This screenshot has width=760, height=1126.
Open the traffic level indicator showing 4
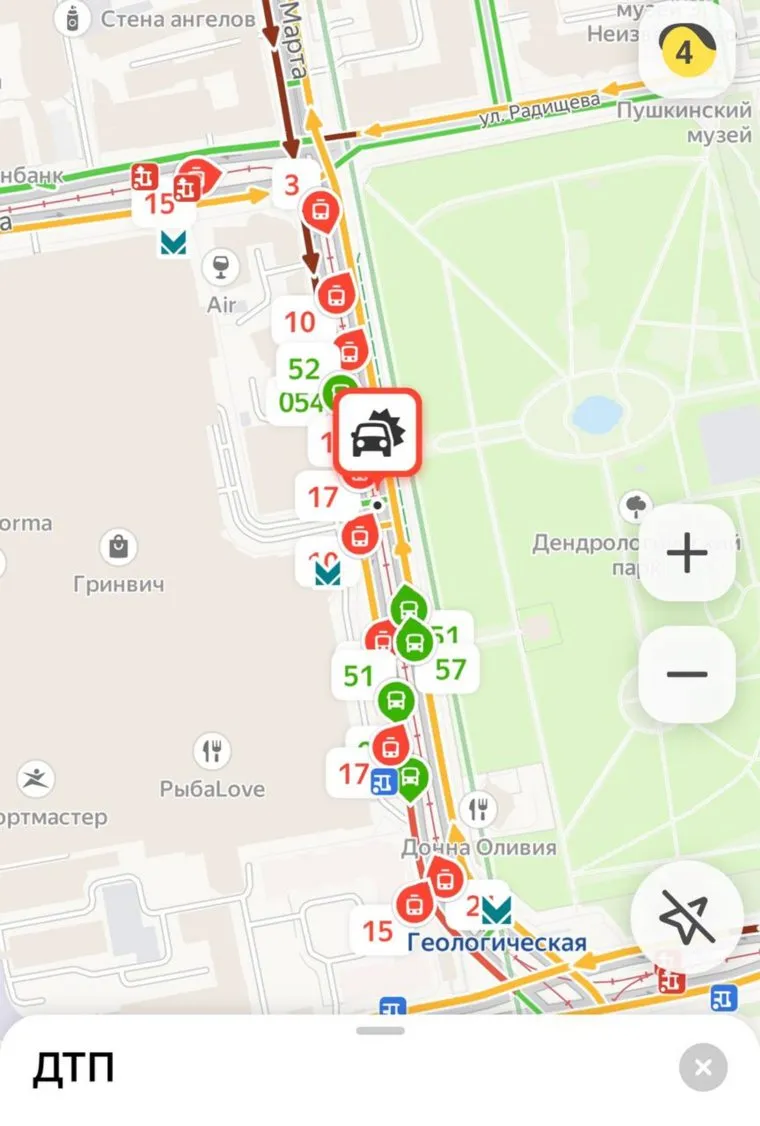[x=686, y=50]
